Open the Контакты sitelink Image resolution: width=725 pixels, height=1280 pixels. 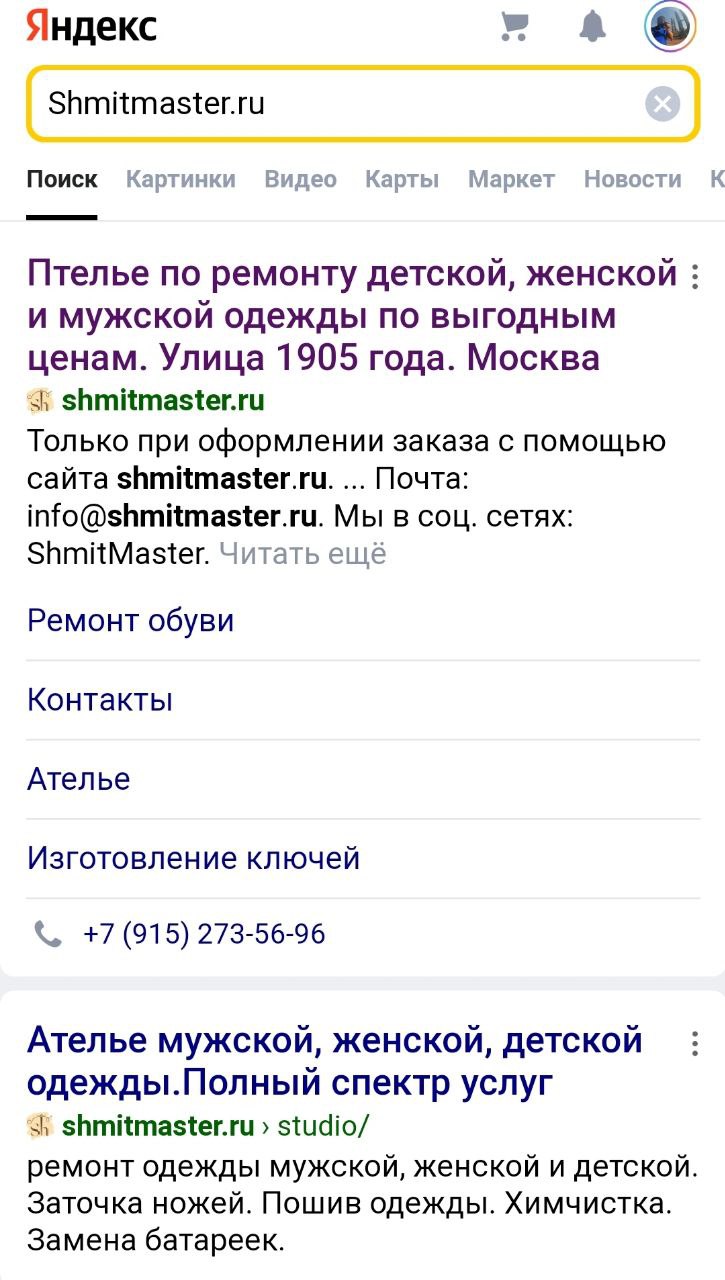(x=100, y=700)
